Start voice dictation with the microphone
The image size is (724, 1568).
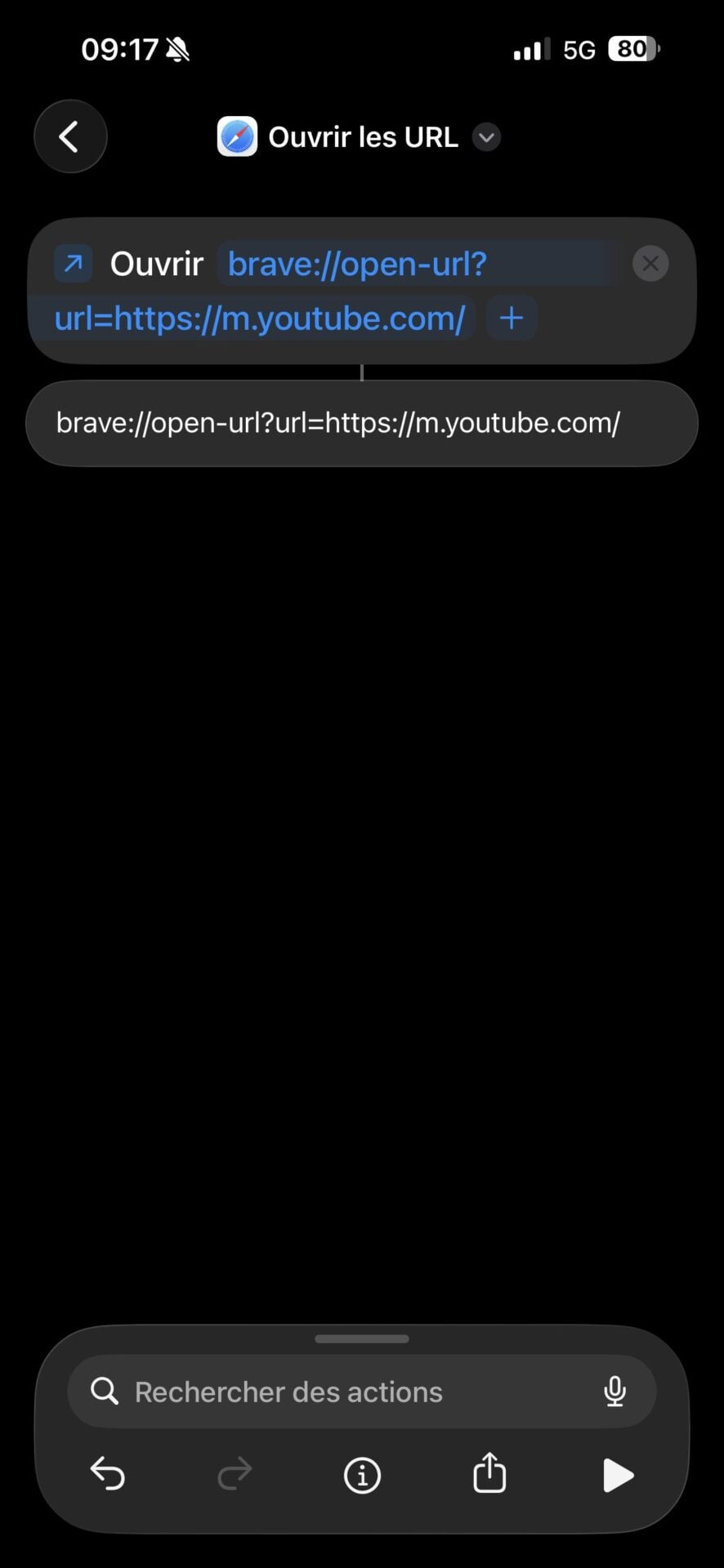tap(615, 1392)
